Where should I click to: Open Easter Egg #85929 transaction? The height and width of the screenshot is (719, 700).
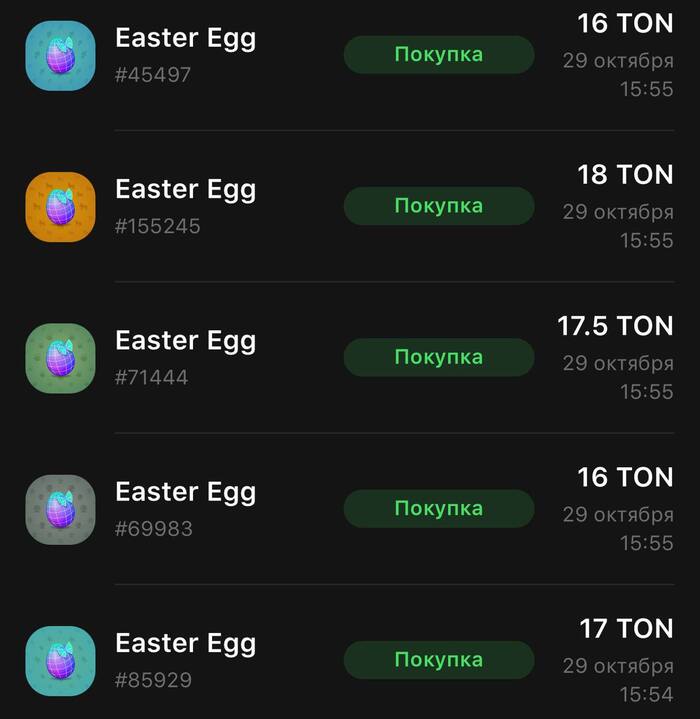tap(186, 660)
